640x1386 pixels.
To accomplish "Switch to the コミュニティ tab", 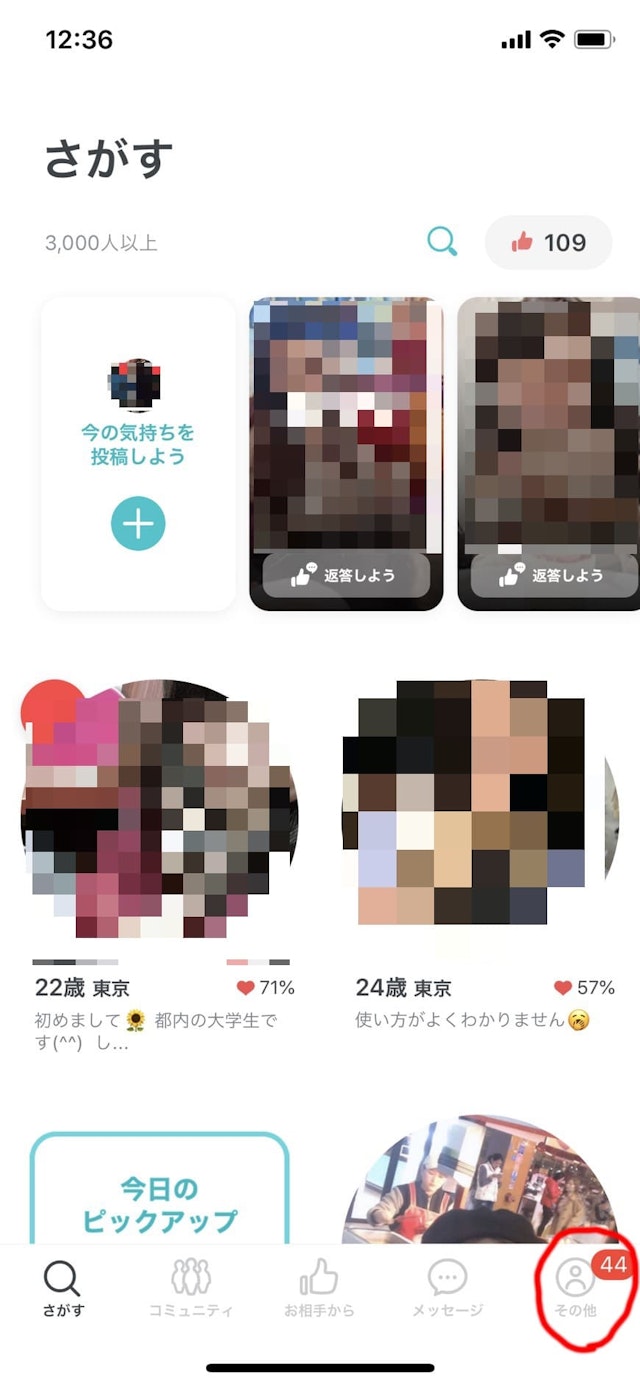I will tap(191, 1288).
